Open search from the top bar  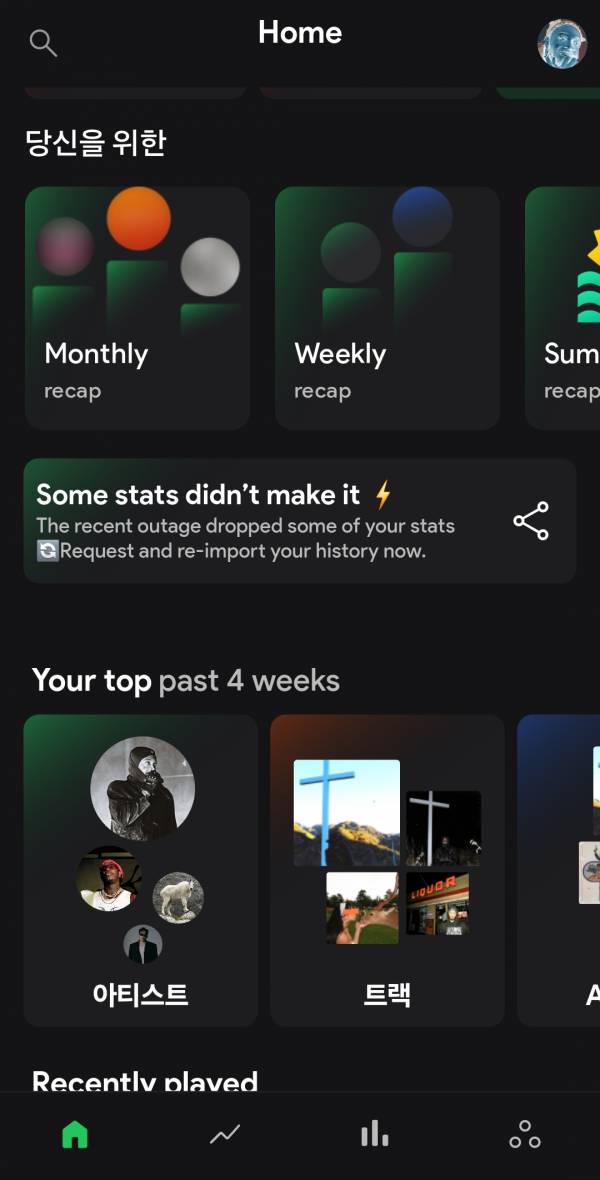(x=43, y=43)
